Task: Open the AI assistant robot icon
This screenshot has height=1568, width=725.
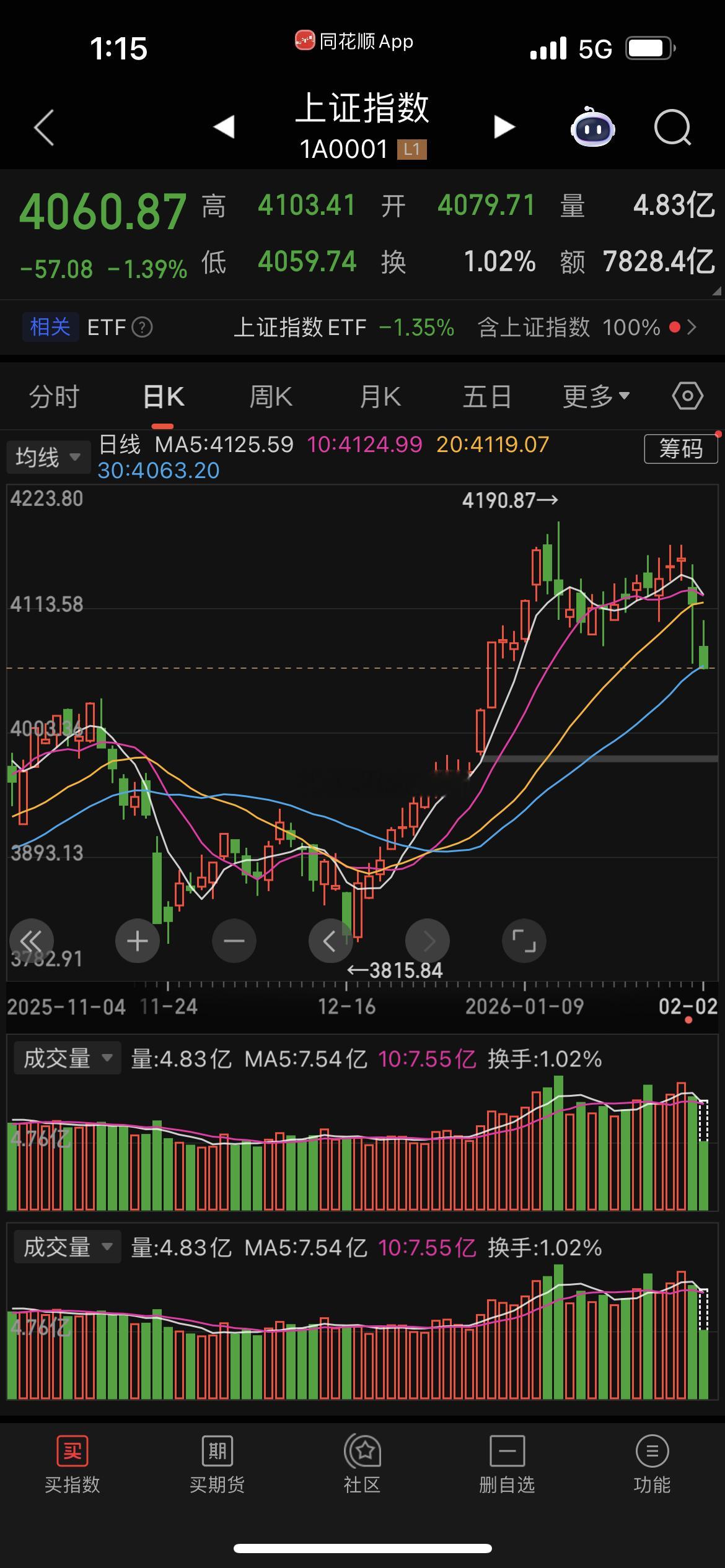Action: tap(592, 127)
